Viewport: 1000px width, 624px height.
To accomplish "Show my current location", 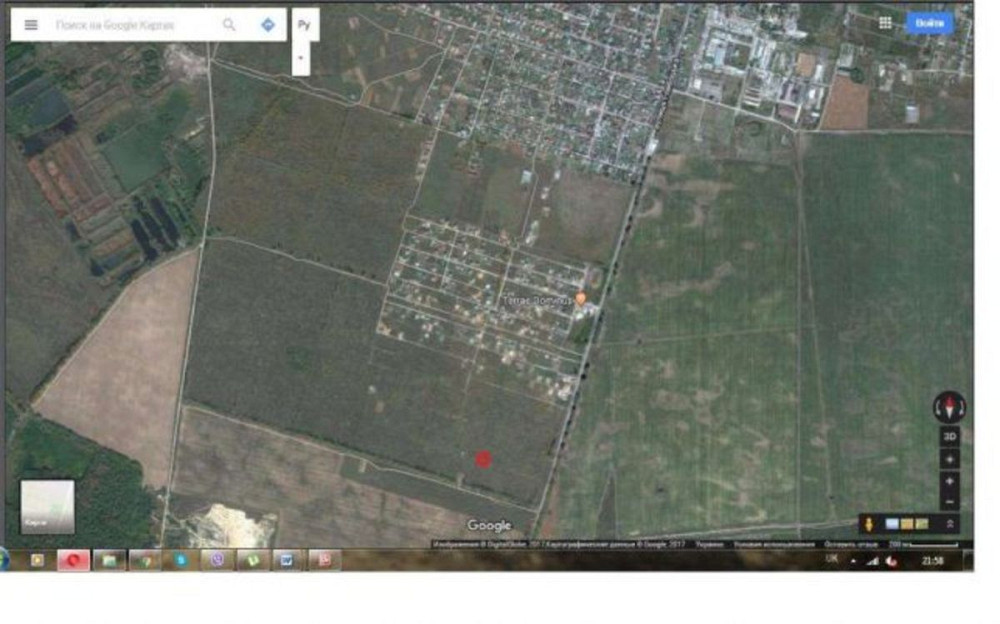I will point(949,459).
